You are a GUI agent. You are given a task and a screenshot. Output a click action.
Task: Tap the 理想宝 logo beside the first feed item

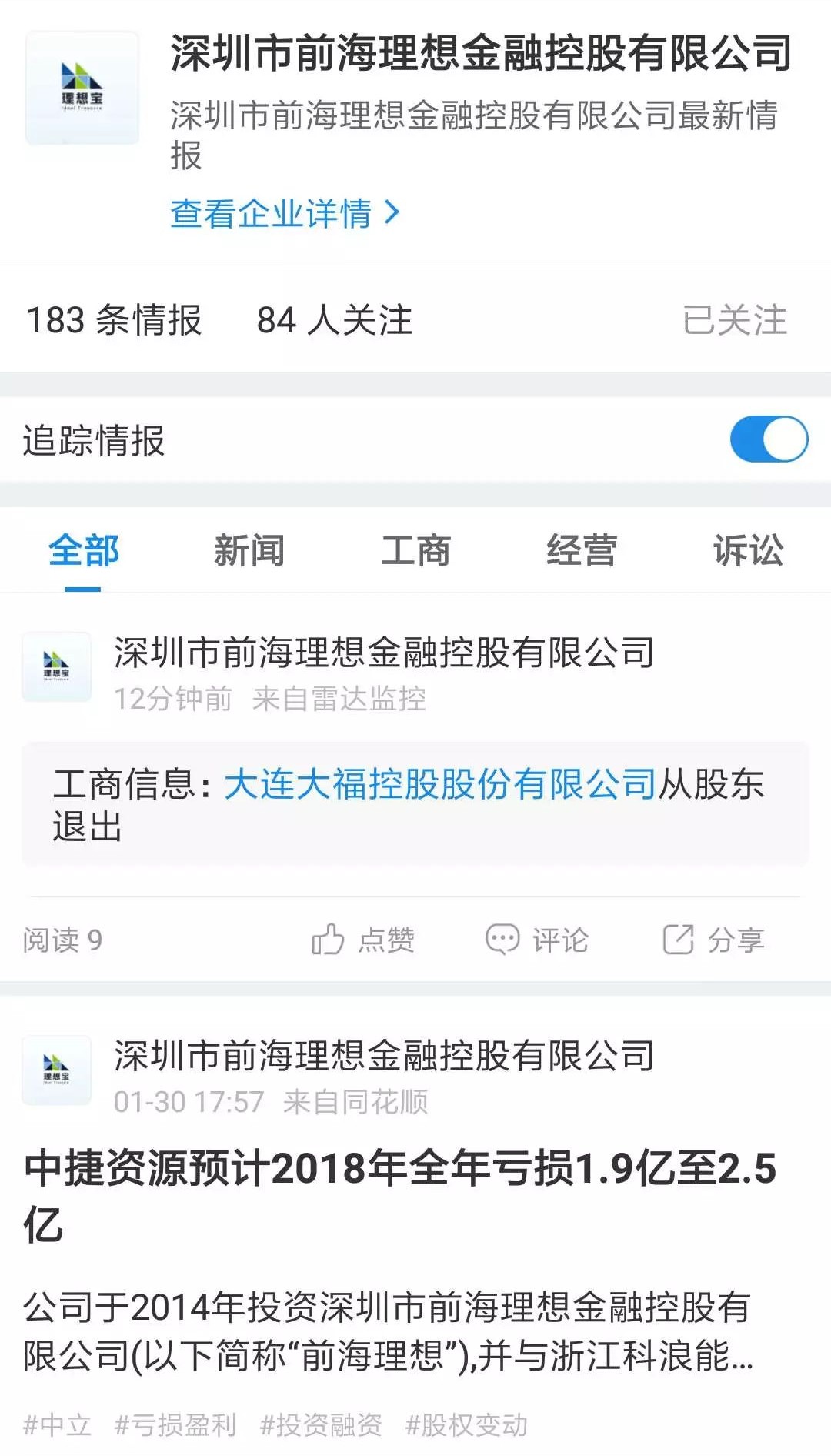[58, 668]
